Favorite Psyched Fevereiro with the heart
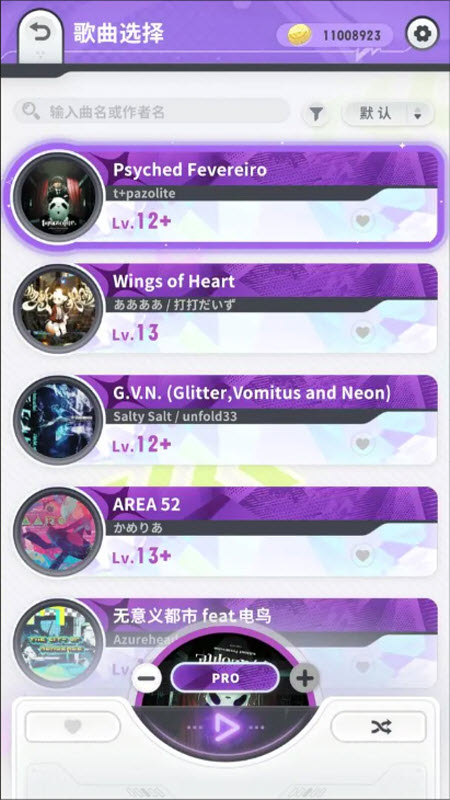Viewport: 450px width, 800px height. 363,220
